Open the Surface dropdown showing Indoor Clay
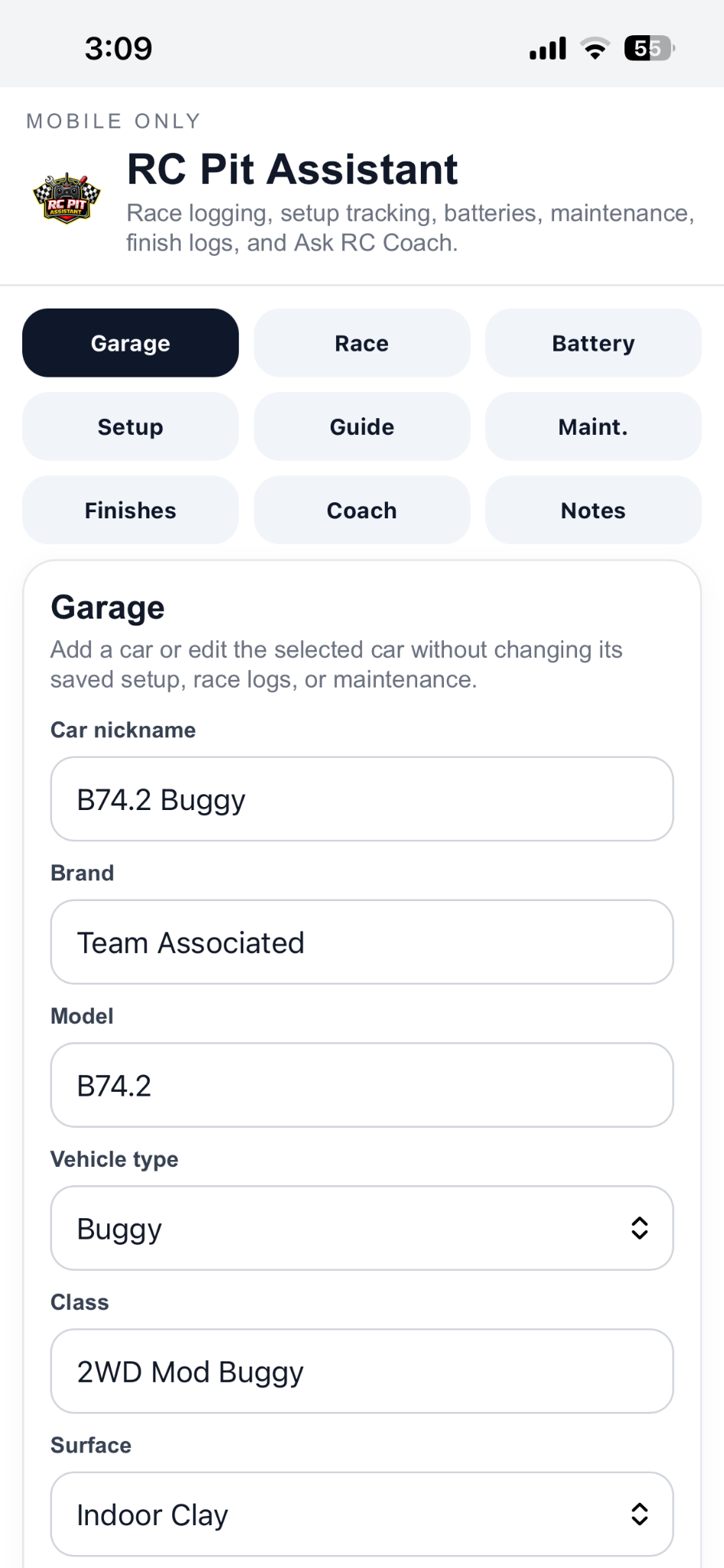 [x=361, y=1514]
